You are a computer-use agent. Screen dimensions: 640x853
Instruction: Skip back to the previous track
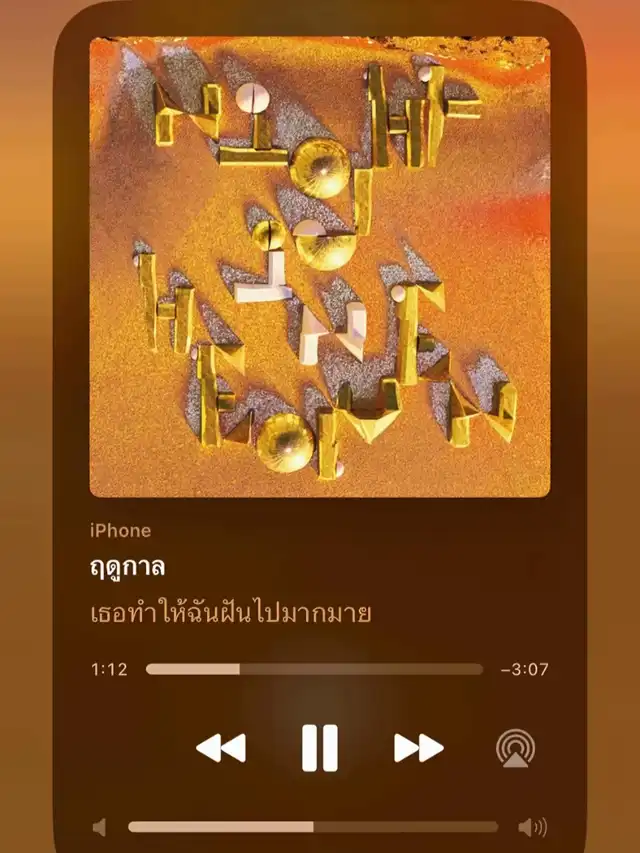tap(221, 747)
